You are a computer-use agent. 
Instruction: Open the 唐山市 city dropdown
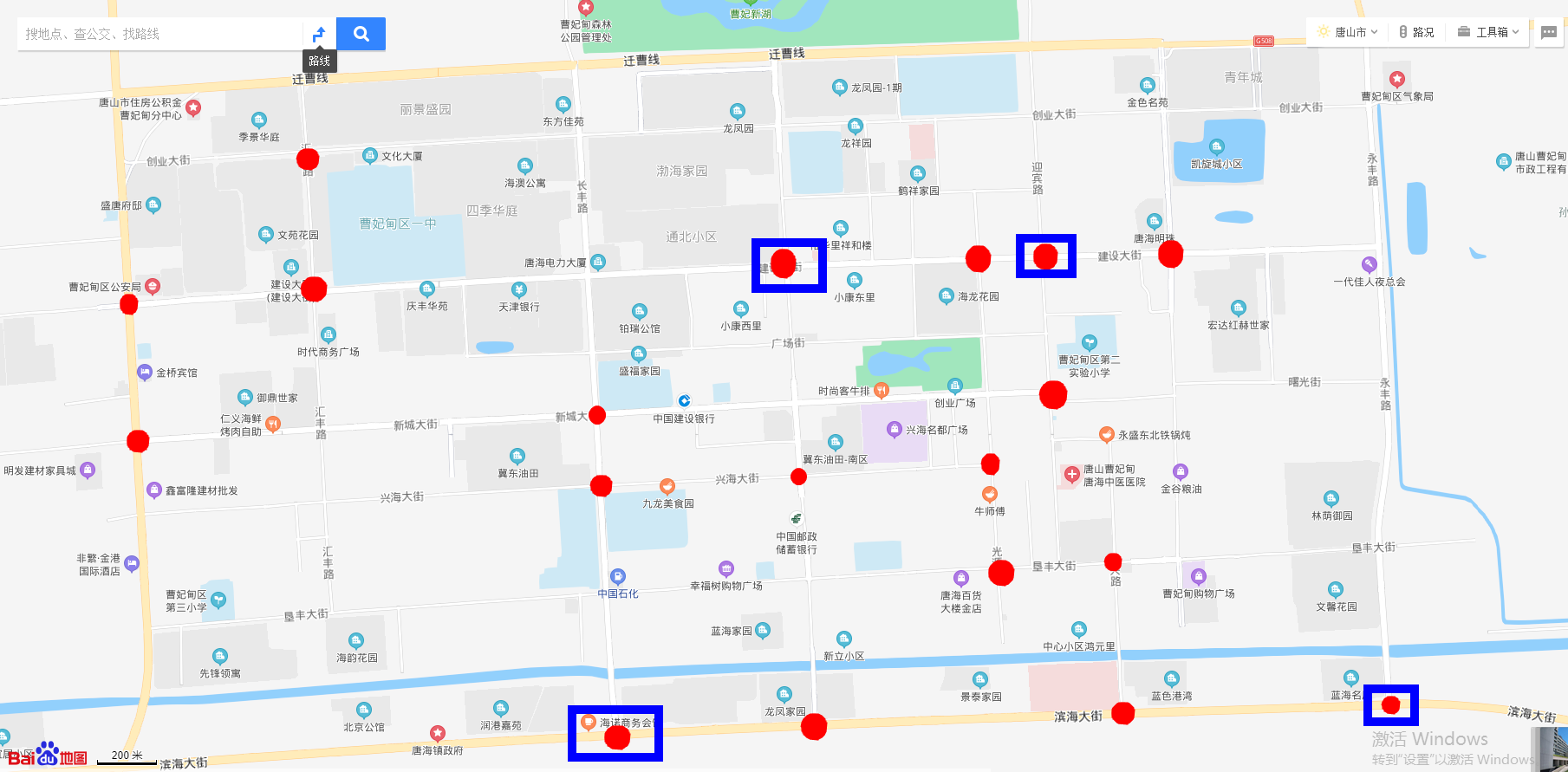(x=1348, y=32)
